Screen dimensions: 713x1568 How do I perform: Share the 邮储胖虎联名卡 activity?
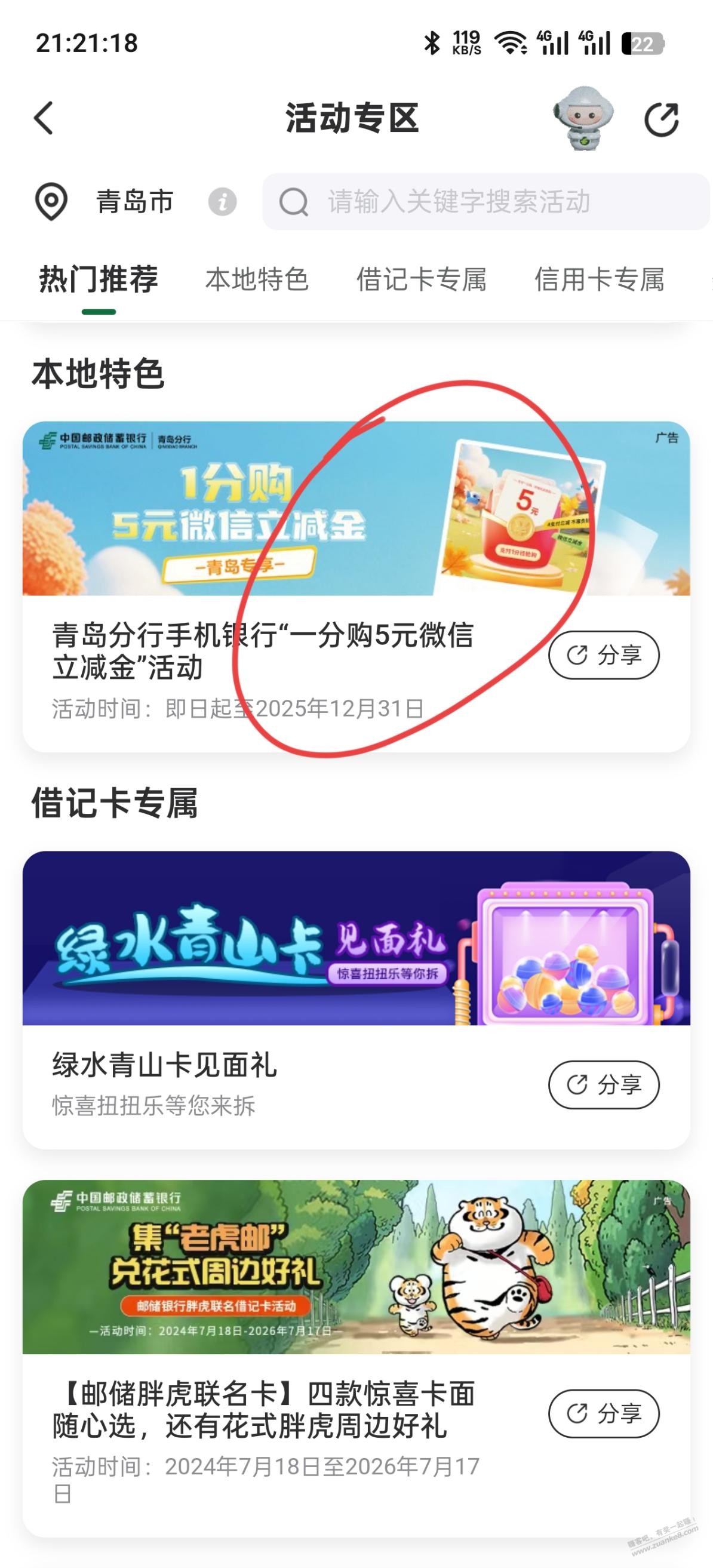pos(603,1413)
